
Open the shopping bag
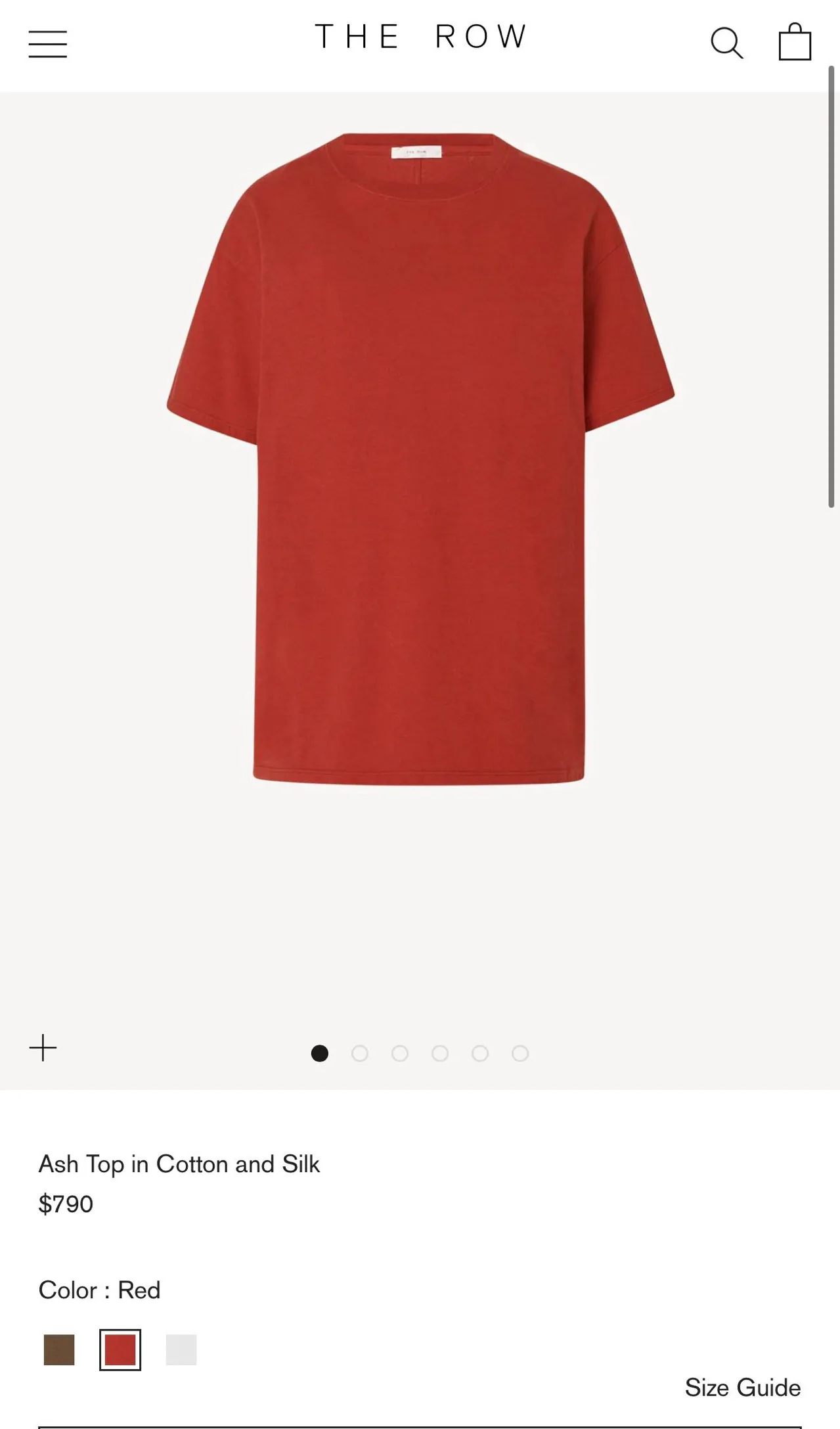tap(795, 41)
